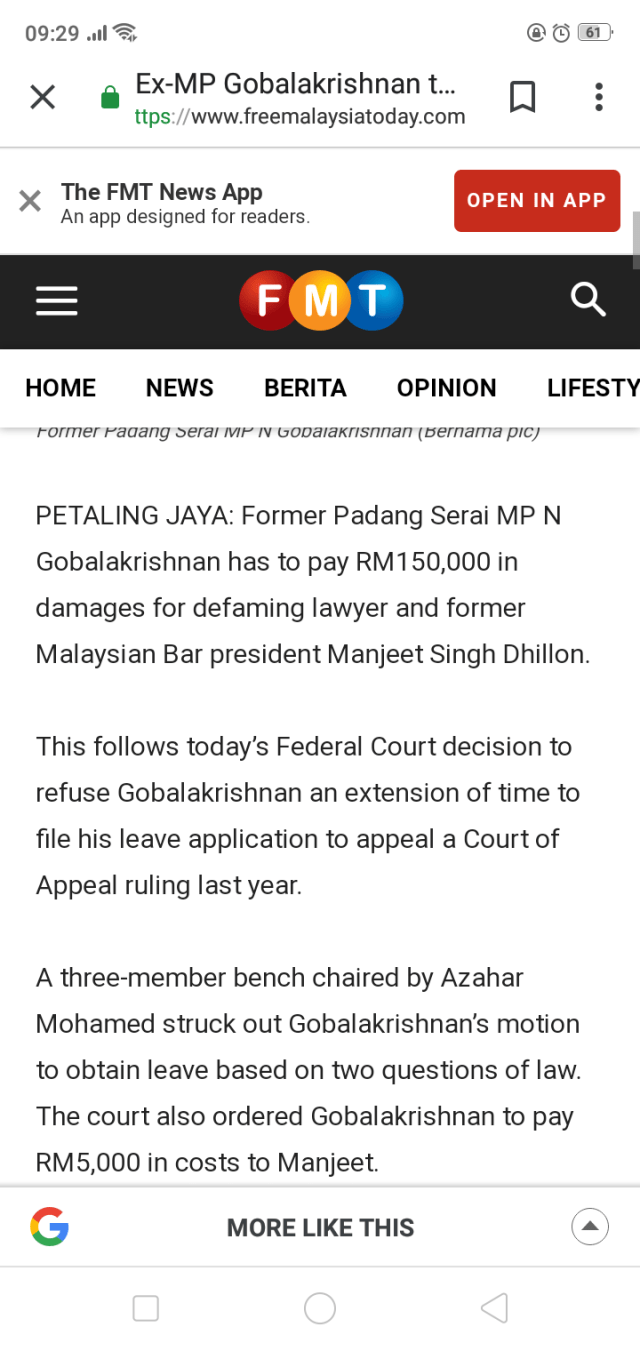
Task: Open the FMT site search
Action: tap(587, 299)
